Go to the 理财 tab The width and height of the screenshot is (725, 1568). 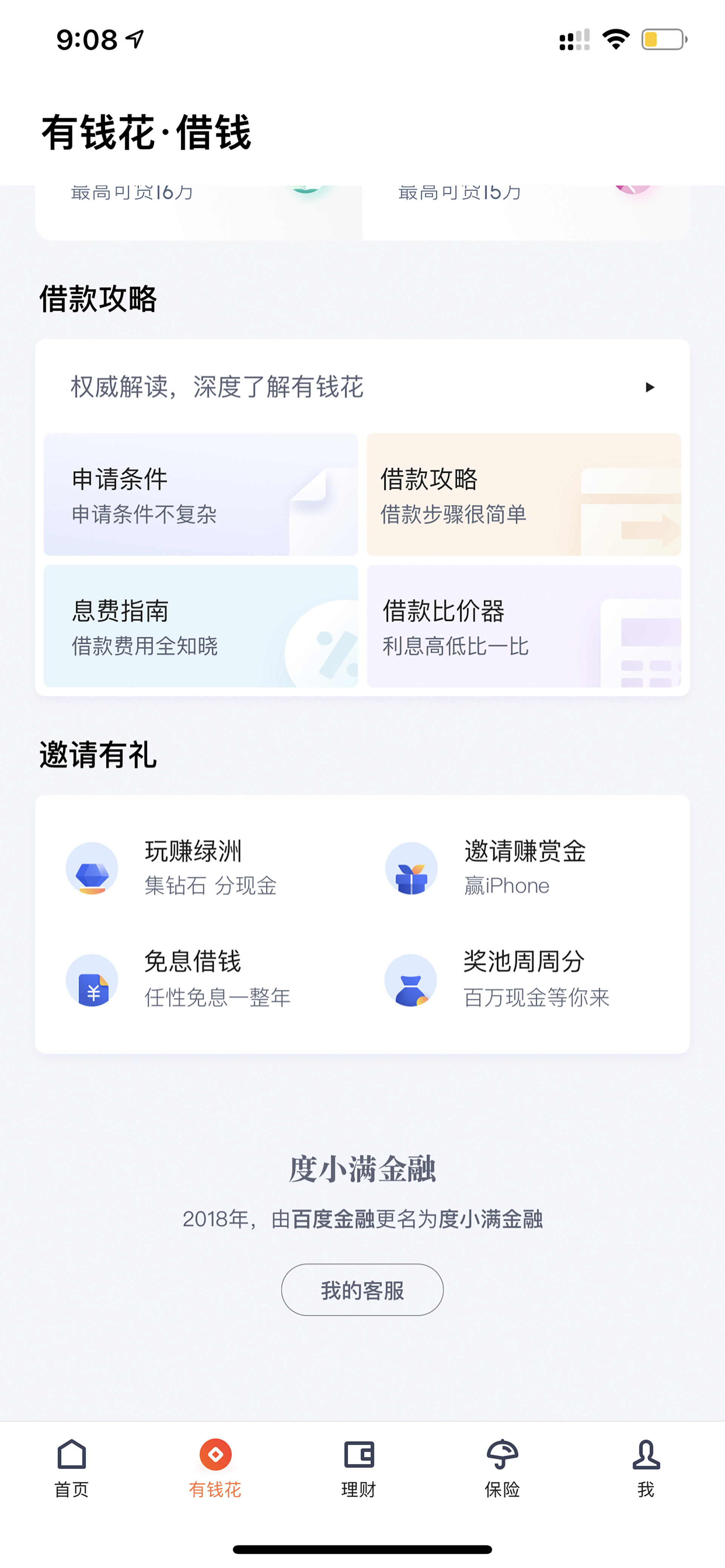(x=359, y=1468)
